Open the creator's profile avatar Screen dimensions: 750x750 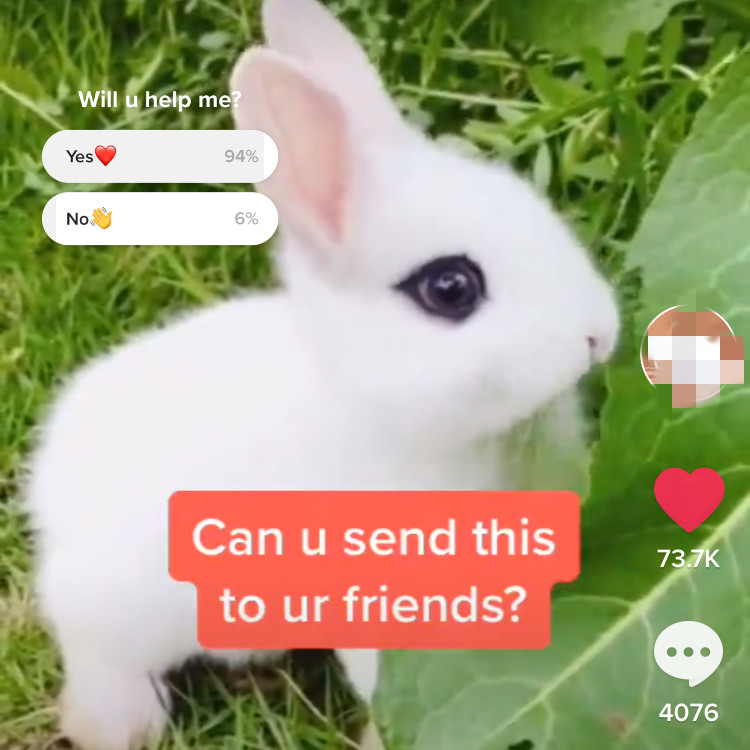tap(690, 354)
